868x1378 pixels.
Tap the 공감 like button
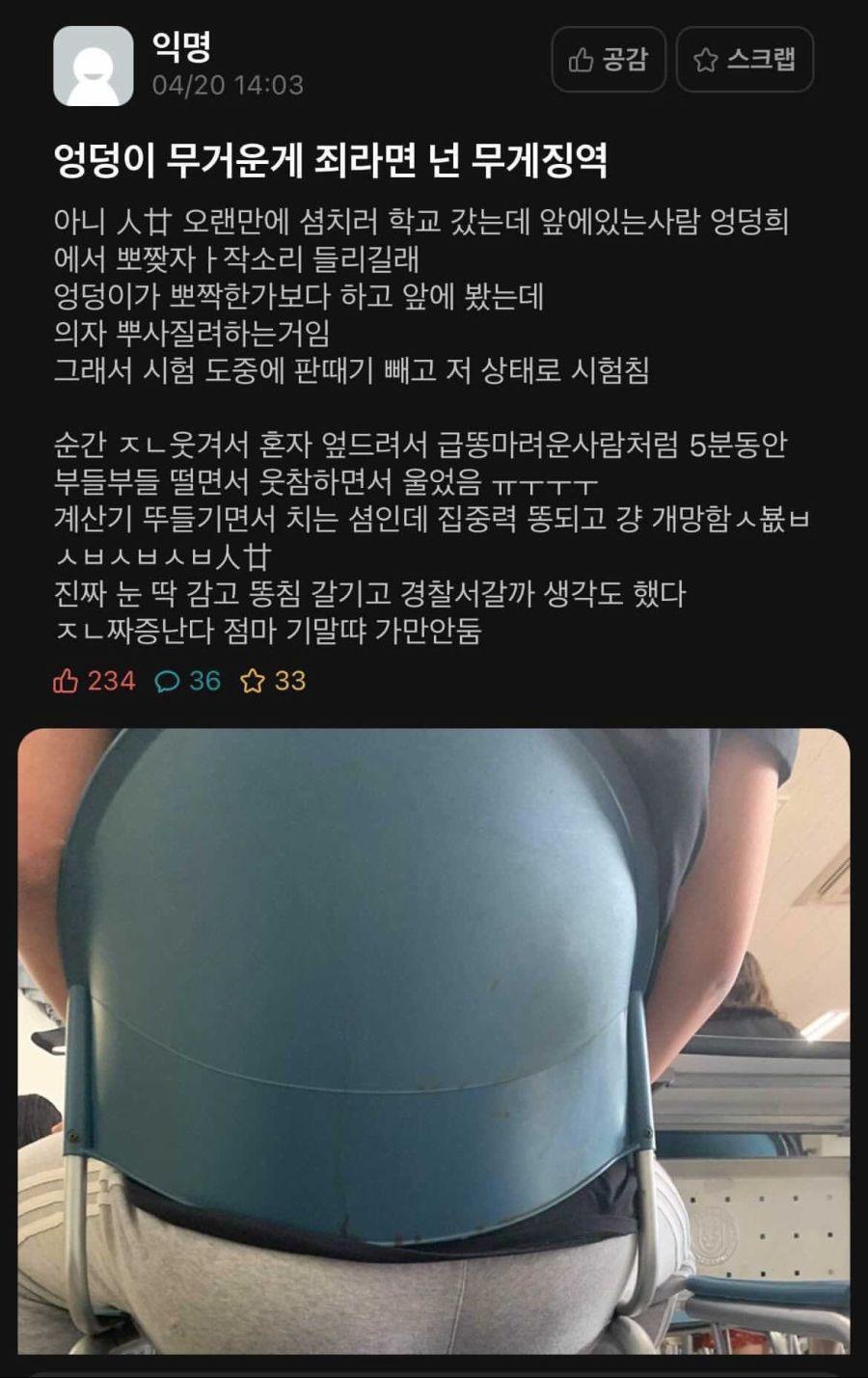608,60
